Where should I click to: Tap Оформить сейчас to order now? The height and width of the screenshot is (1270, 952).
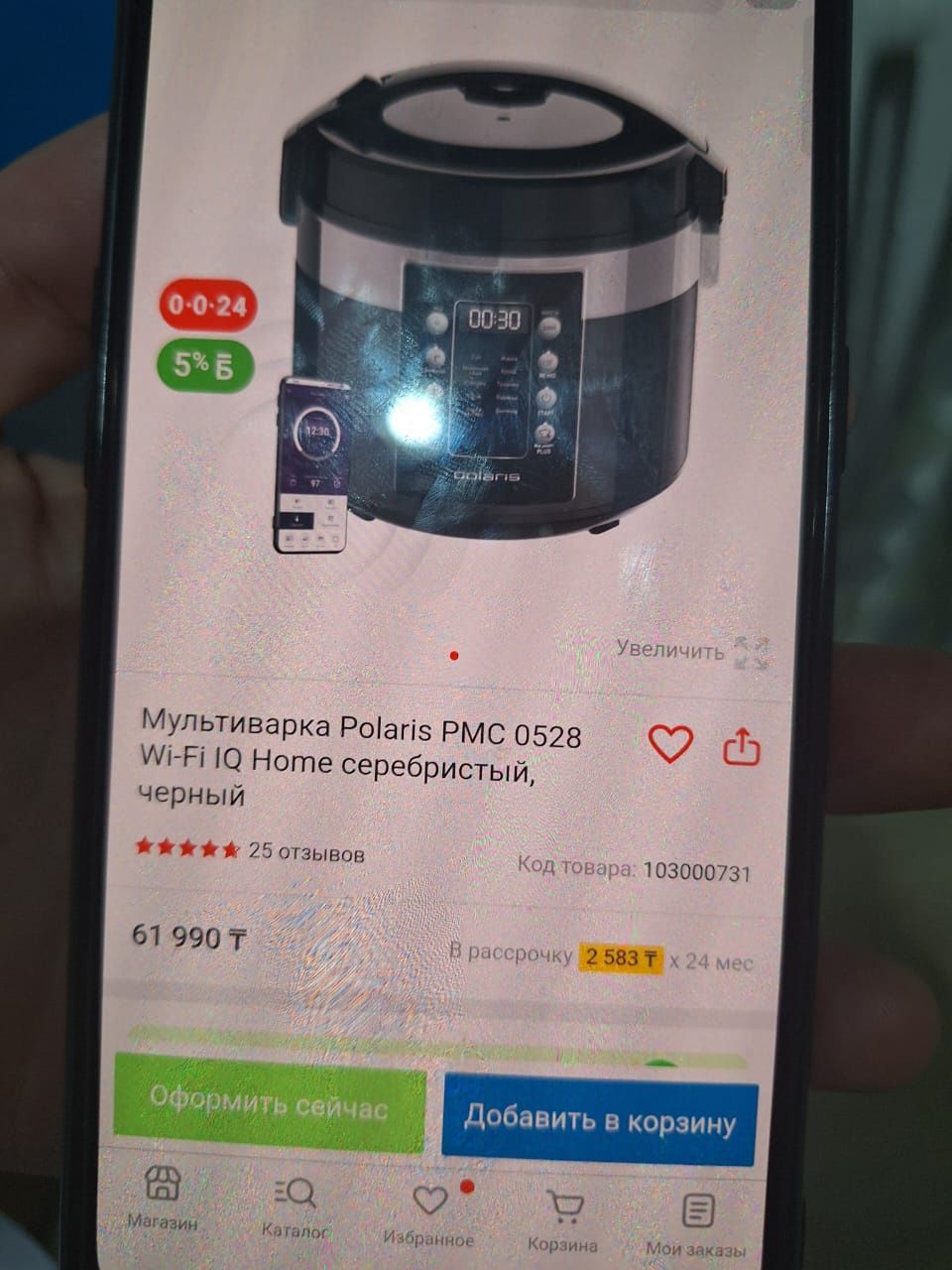(x=269, y=1104)
